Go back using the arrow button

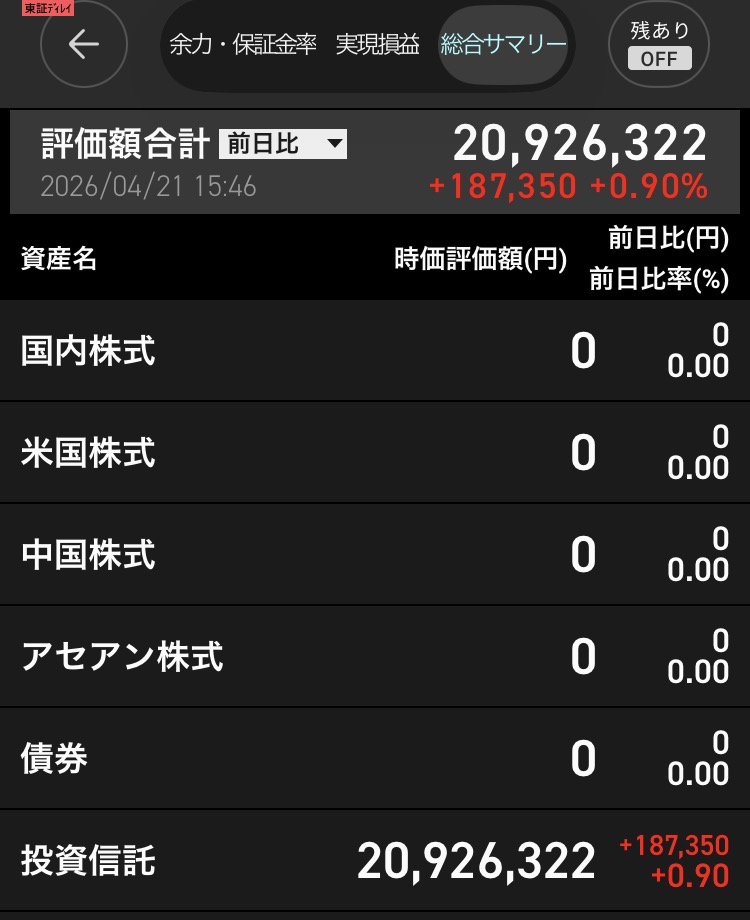(x=83, y=45)
